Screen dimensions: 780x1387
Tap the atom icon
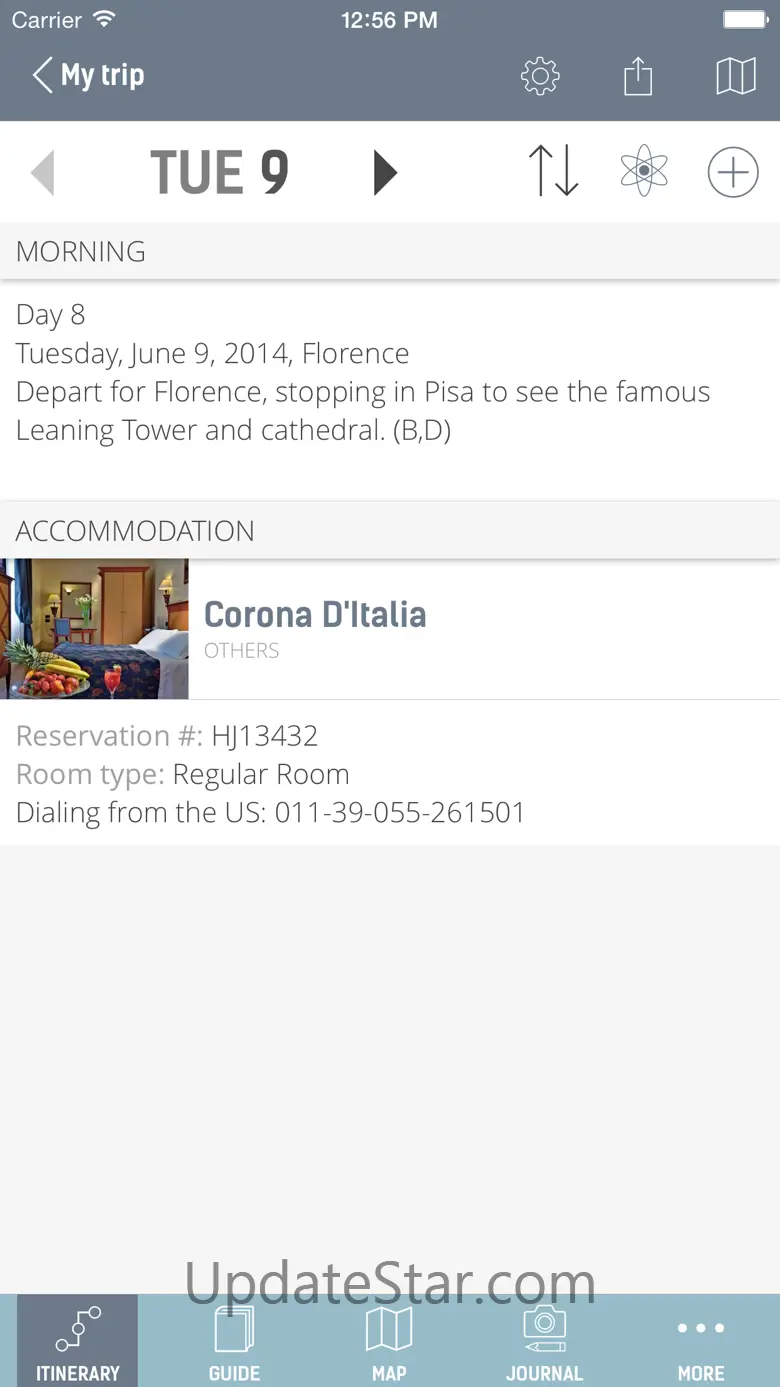click(644, 172)
